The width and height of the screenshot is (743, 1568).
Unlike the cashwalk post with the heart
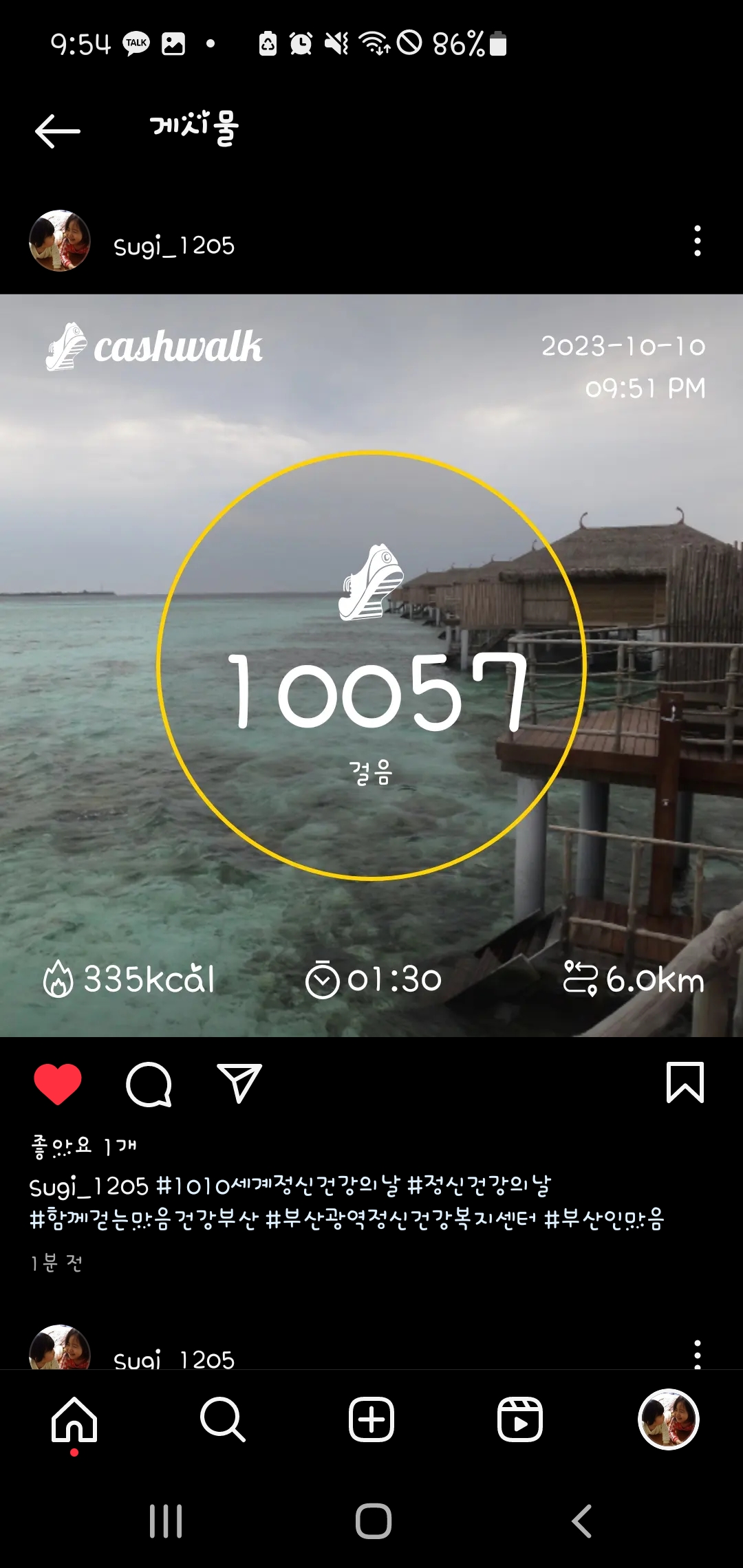pos(58,1085)
